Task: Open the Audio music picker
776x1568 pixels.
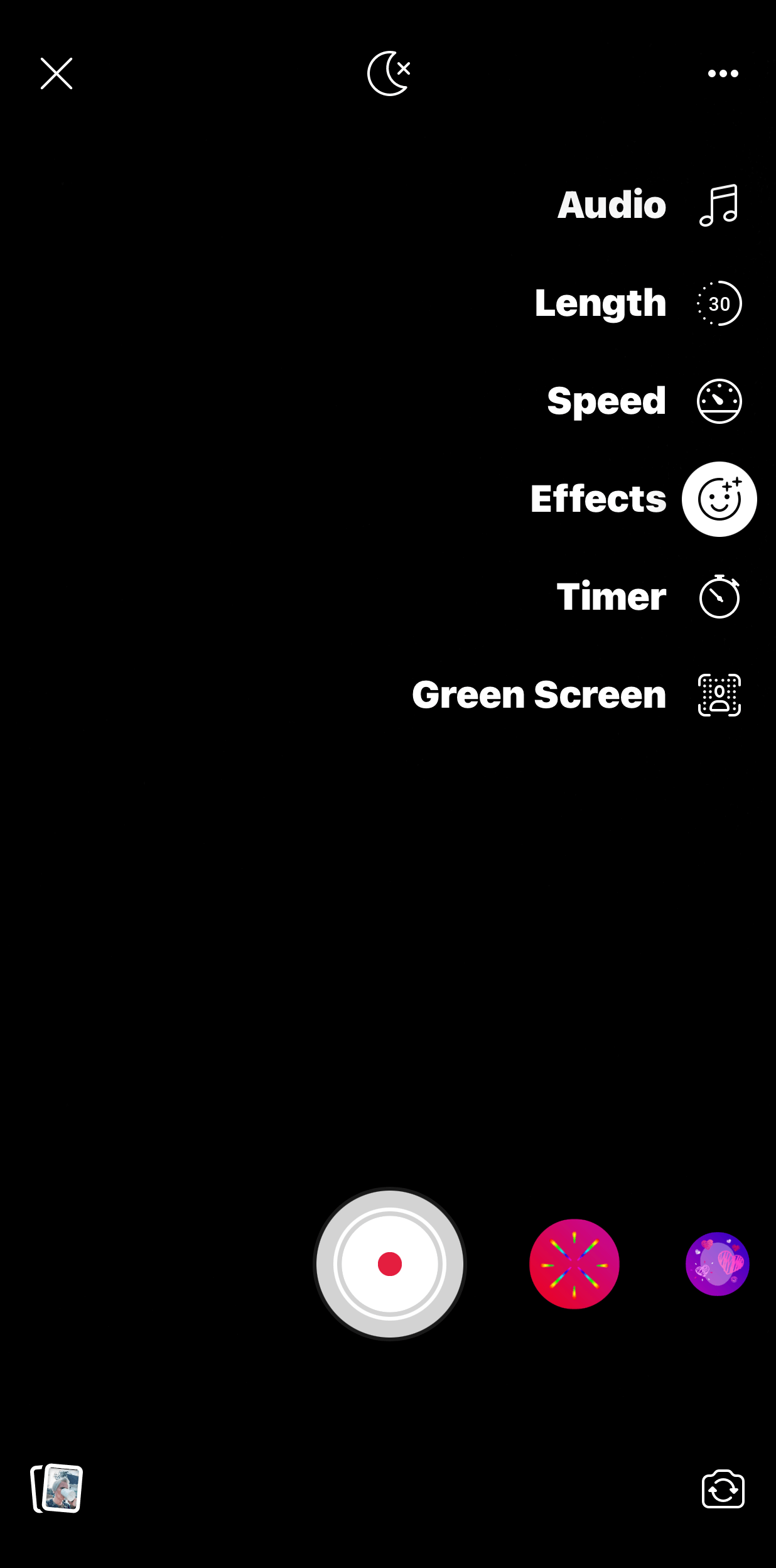Action: click(x=719, y=205)
